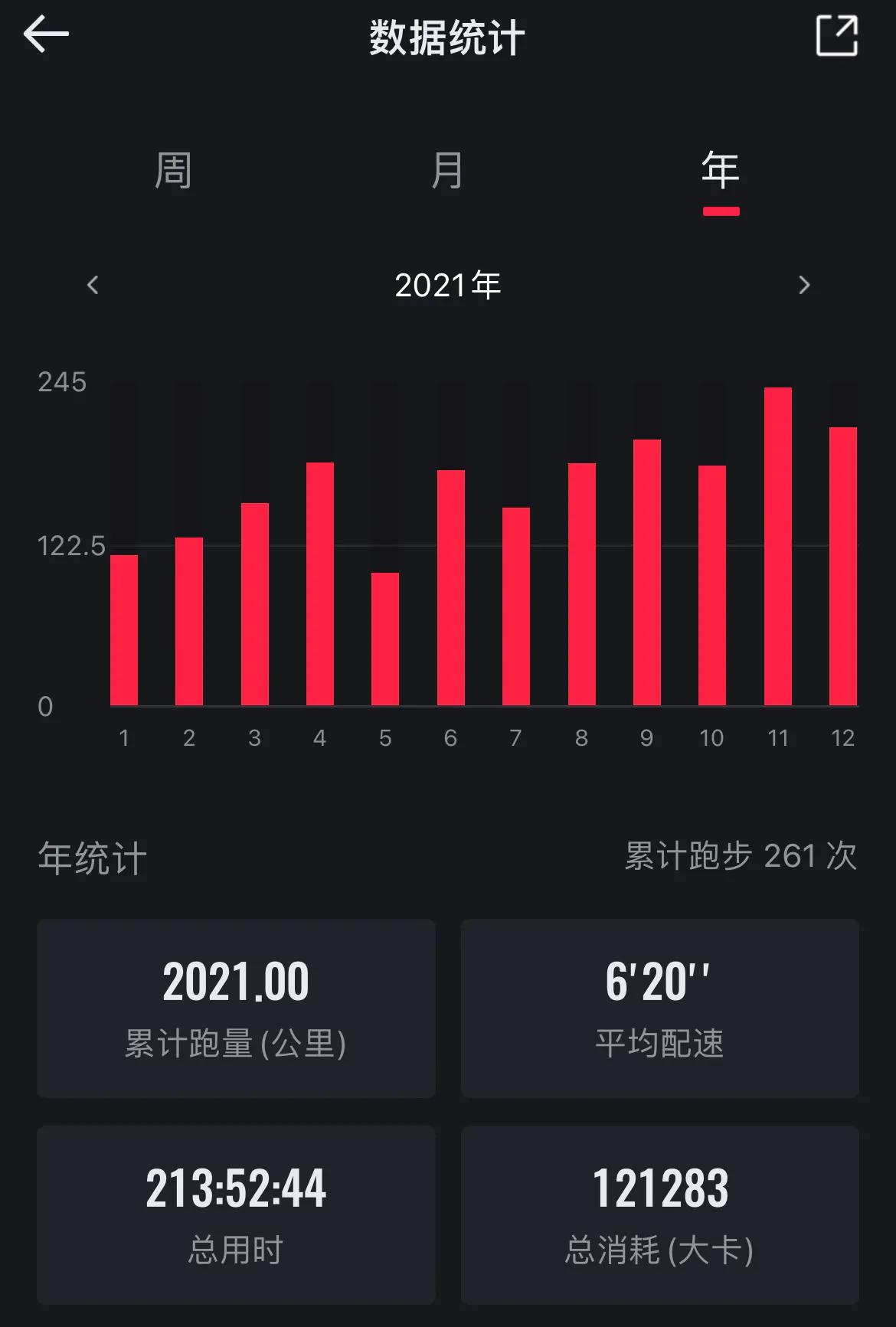Open the 累计跑步 261 次 summary
The width and height of the screenshot is (896, 1327).
point(739,858)
